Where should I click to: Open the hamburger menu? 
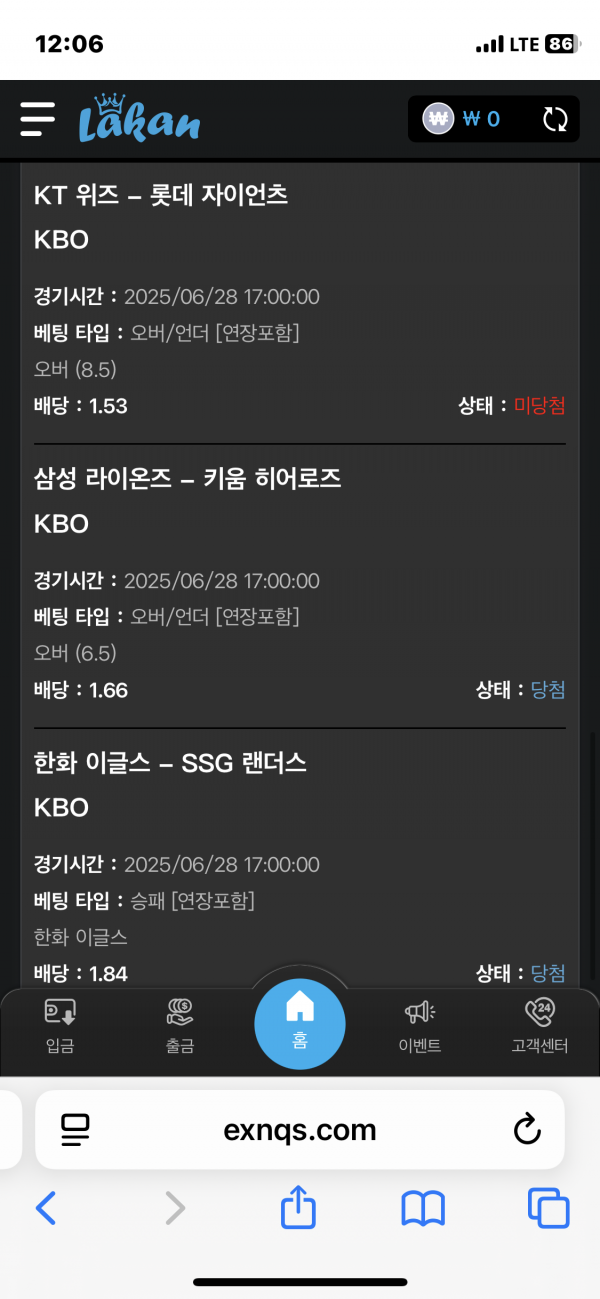click(38, 119)
